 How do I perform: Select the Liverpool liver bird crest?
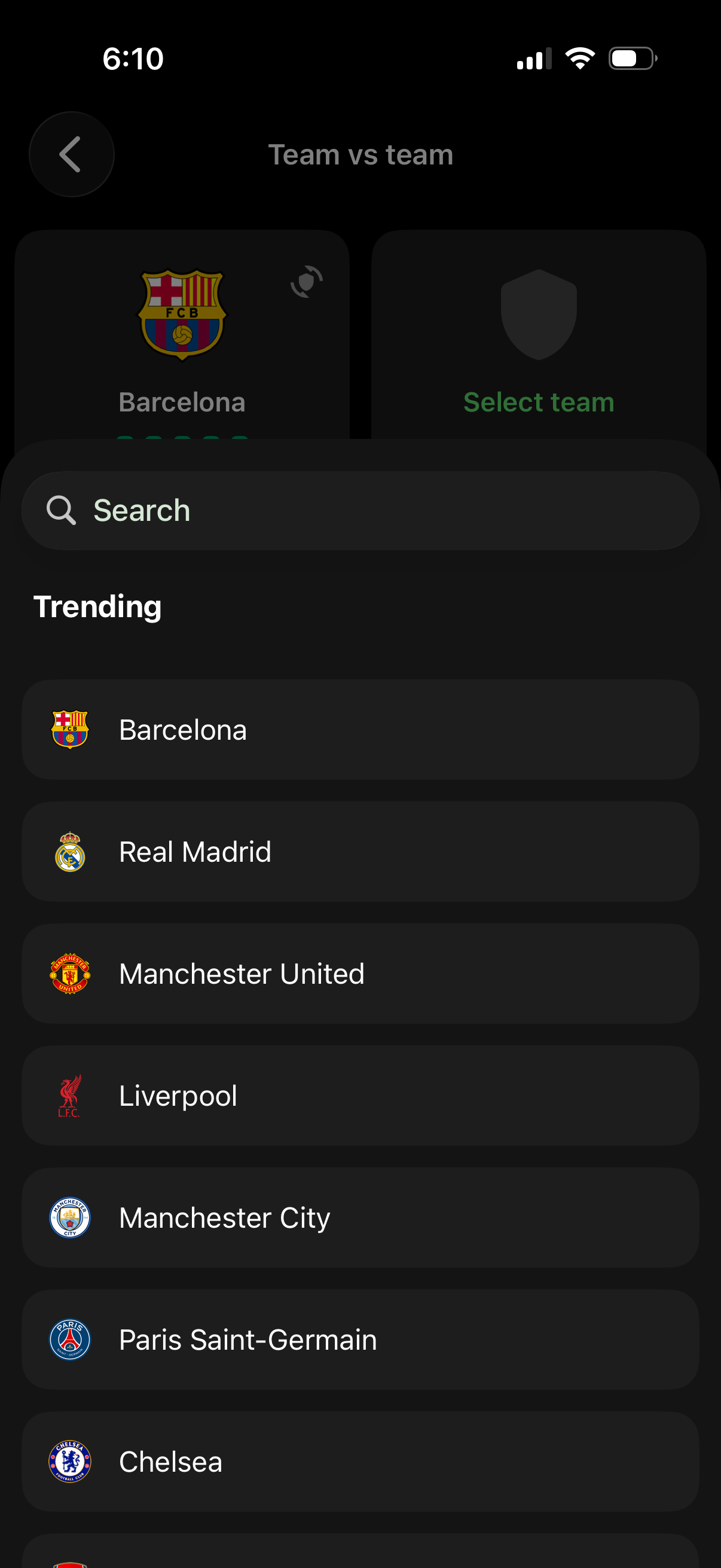point(69,1096)
